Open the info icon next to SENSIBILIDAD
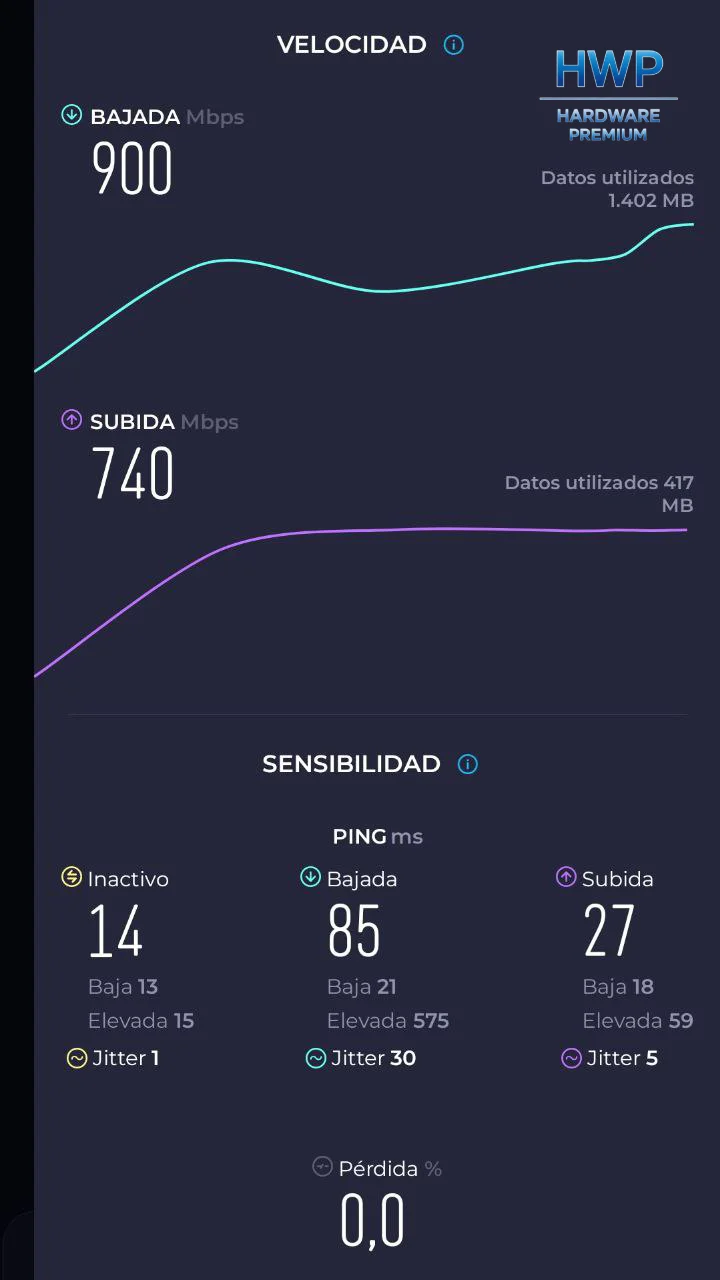 467,764
